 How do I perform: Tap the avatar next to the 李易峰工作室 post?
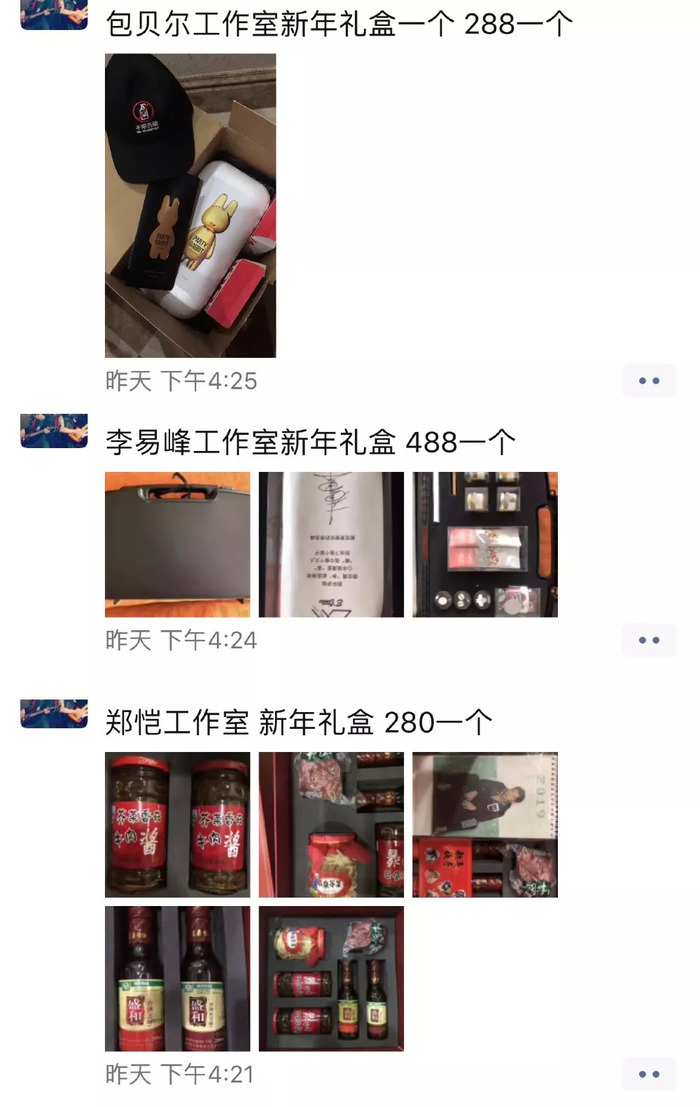[x=54, y=430]
